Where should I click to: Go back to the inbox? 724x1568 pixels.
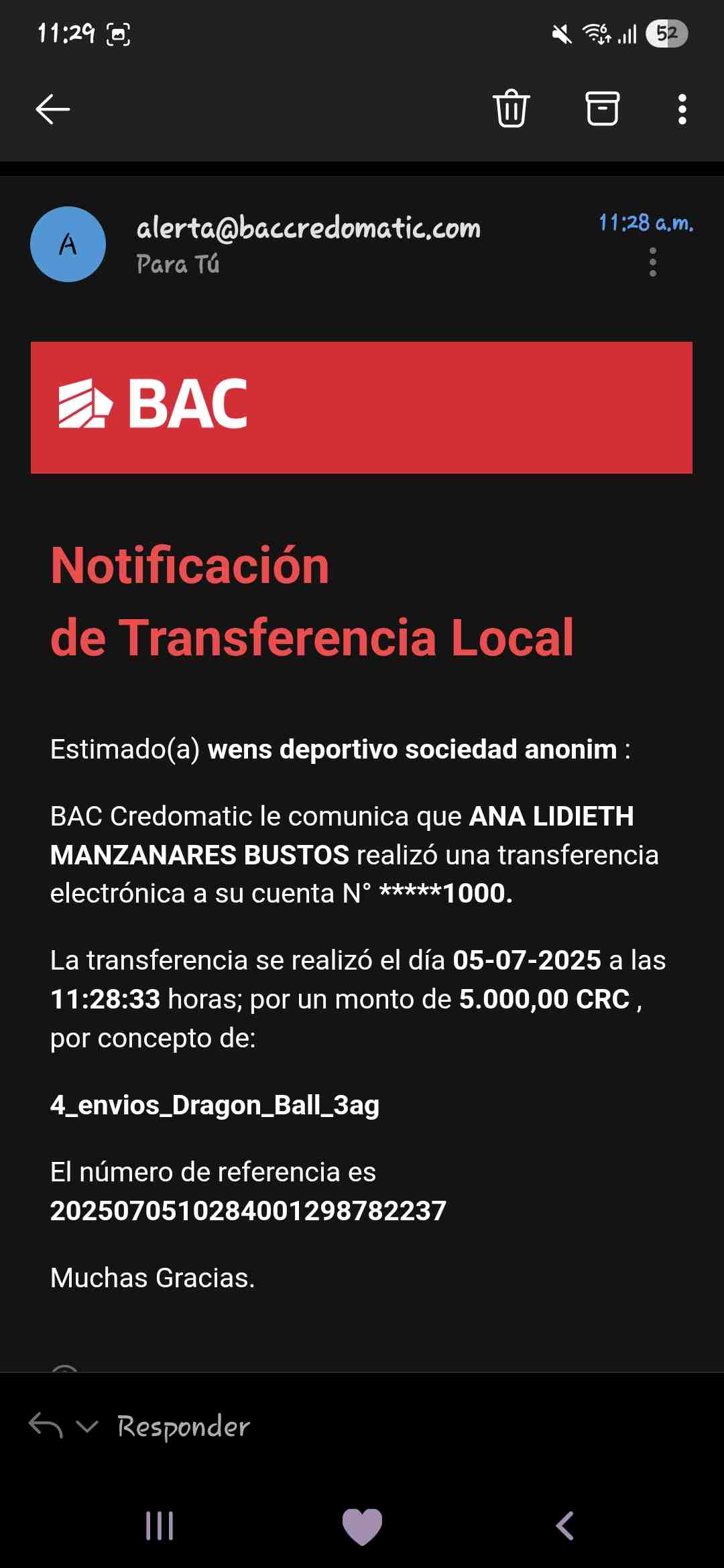tap(53, 109)
